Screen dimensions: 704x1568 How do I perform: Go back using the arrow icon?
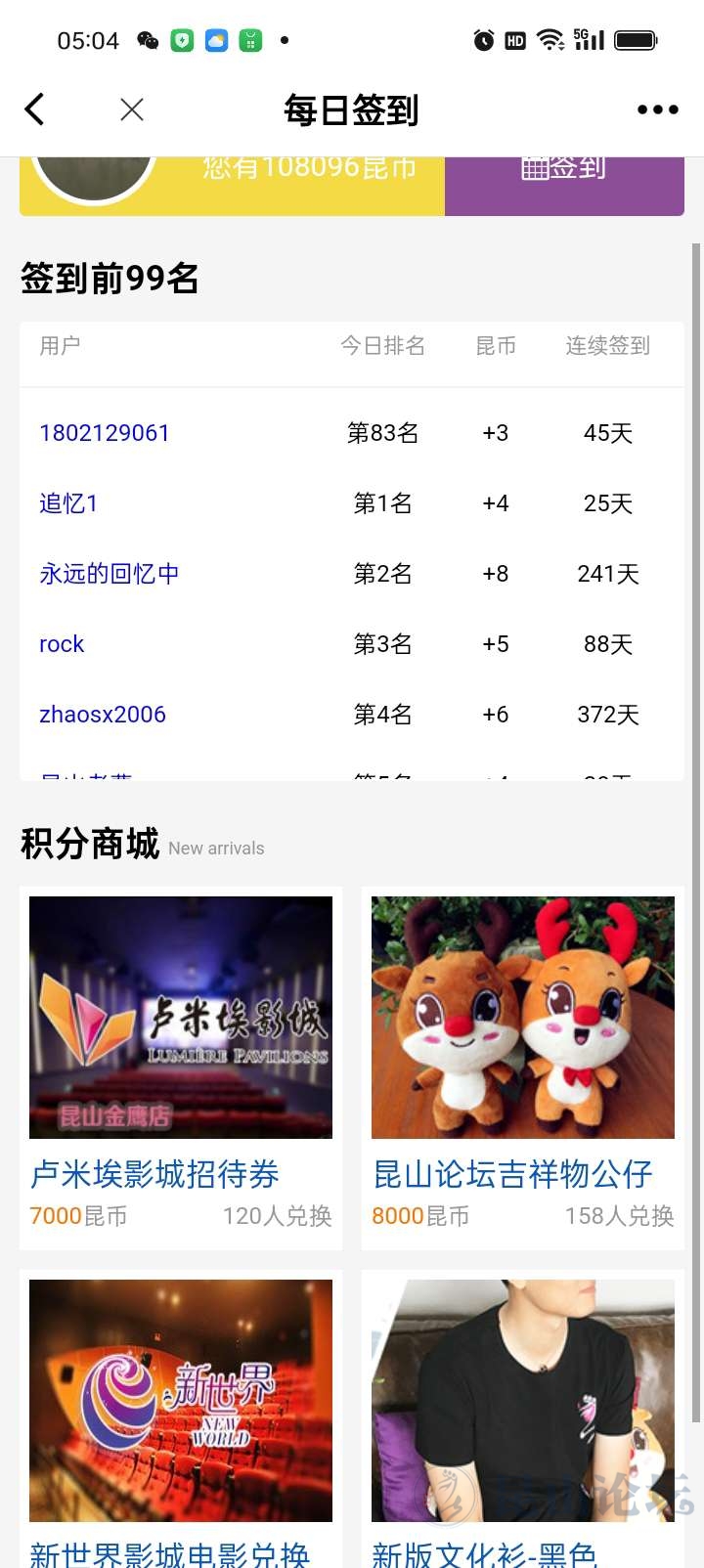click(x=35, y=109)
